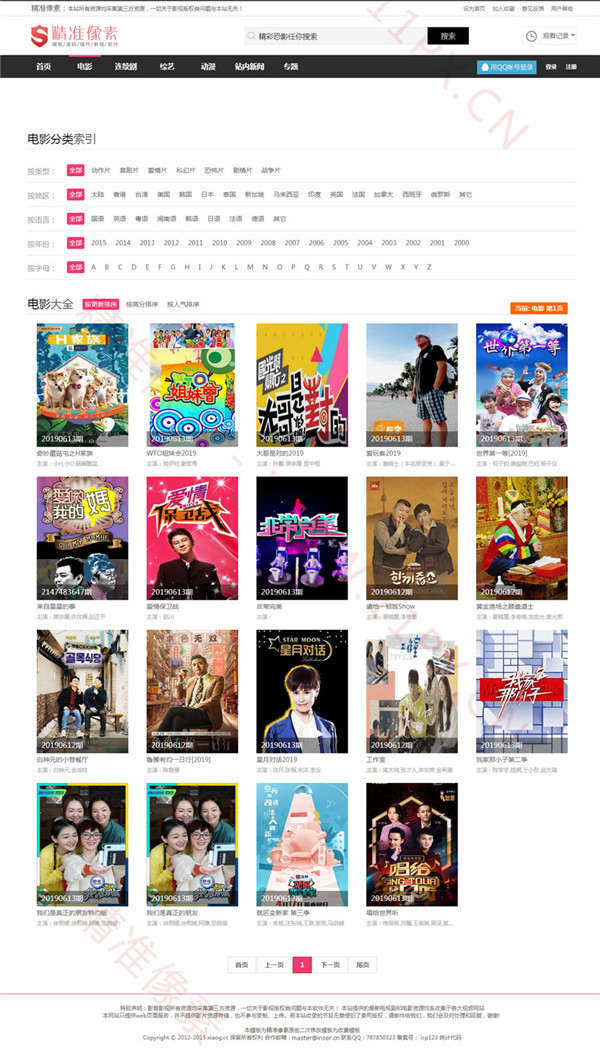Open 用户留言 user messages link

pos(562,7)
